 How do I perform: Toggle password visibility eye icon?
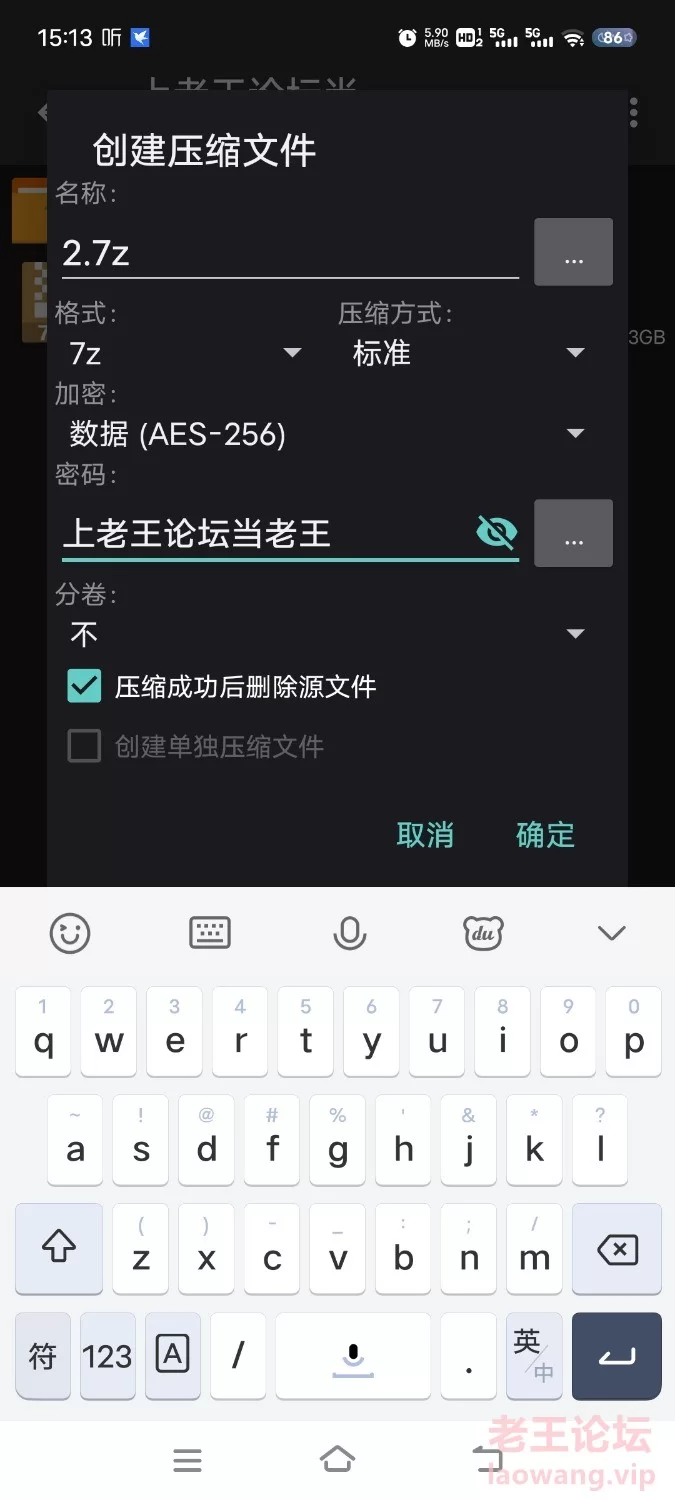click(x=496, y=533)
